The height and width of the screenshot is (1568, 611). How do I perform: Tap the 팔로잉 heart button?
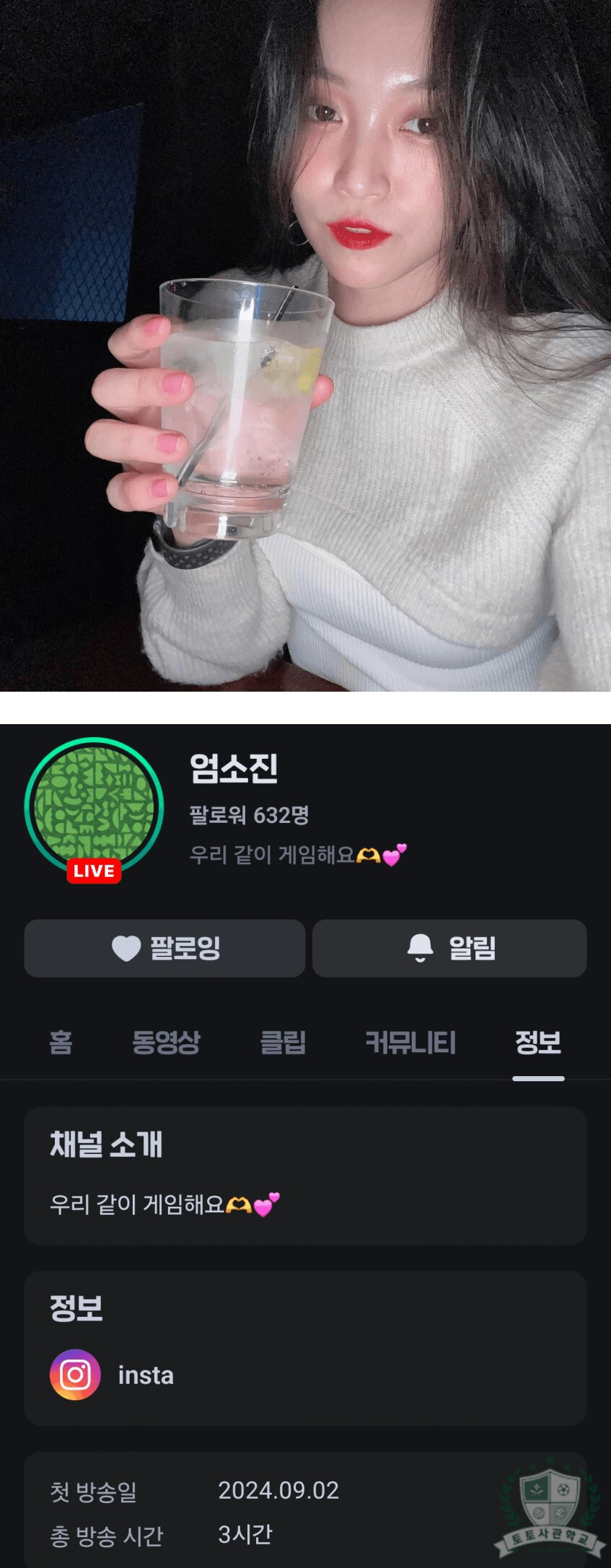(164, 948)
